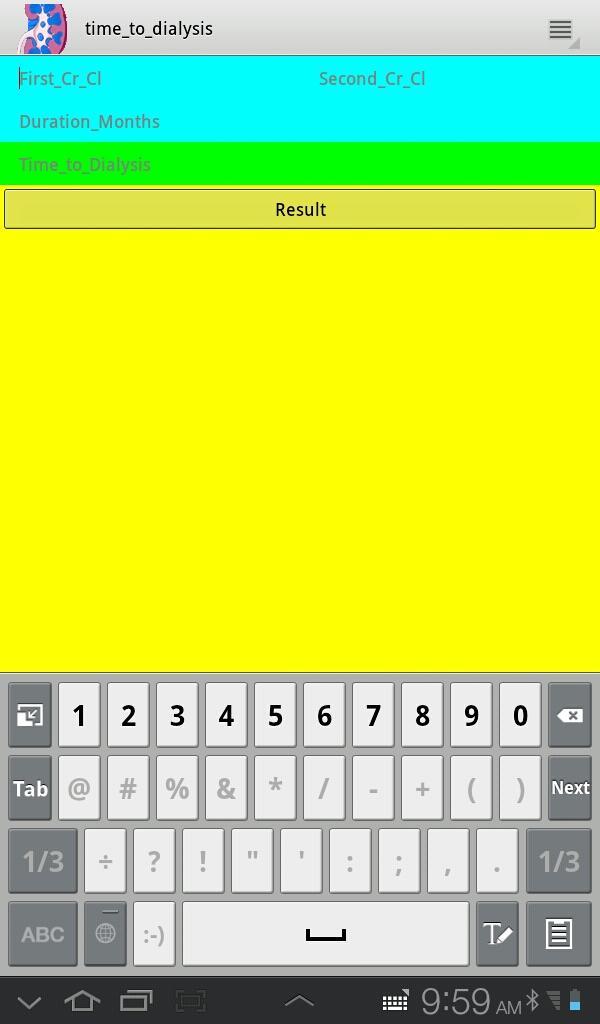
Task: Tap the space bar
Action: pos(325,934)
